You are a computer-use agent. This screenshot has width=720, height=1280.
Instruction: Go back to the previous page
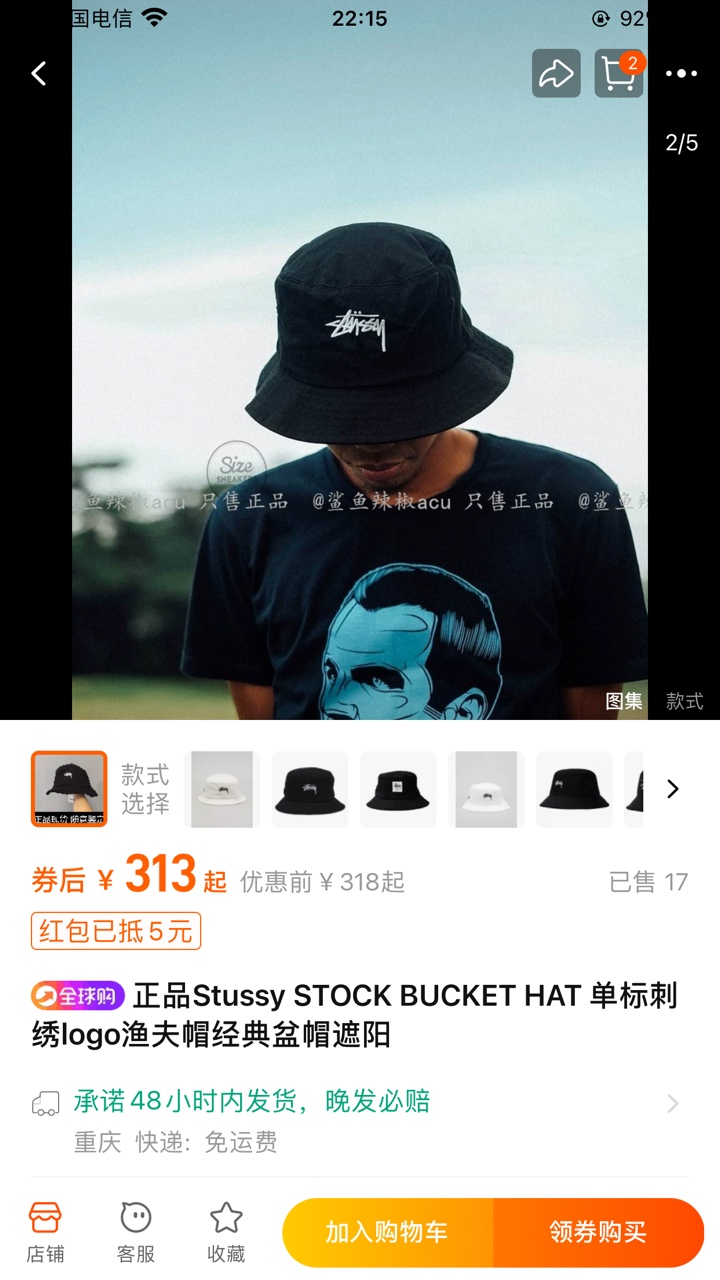click(39, 74)
